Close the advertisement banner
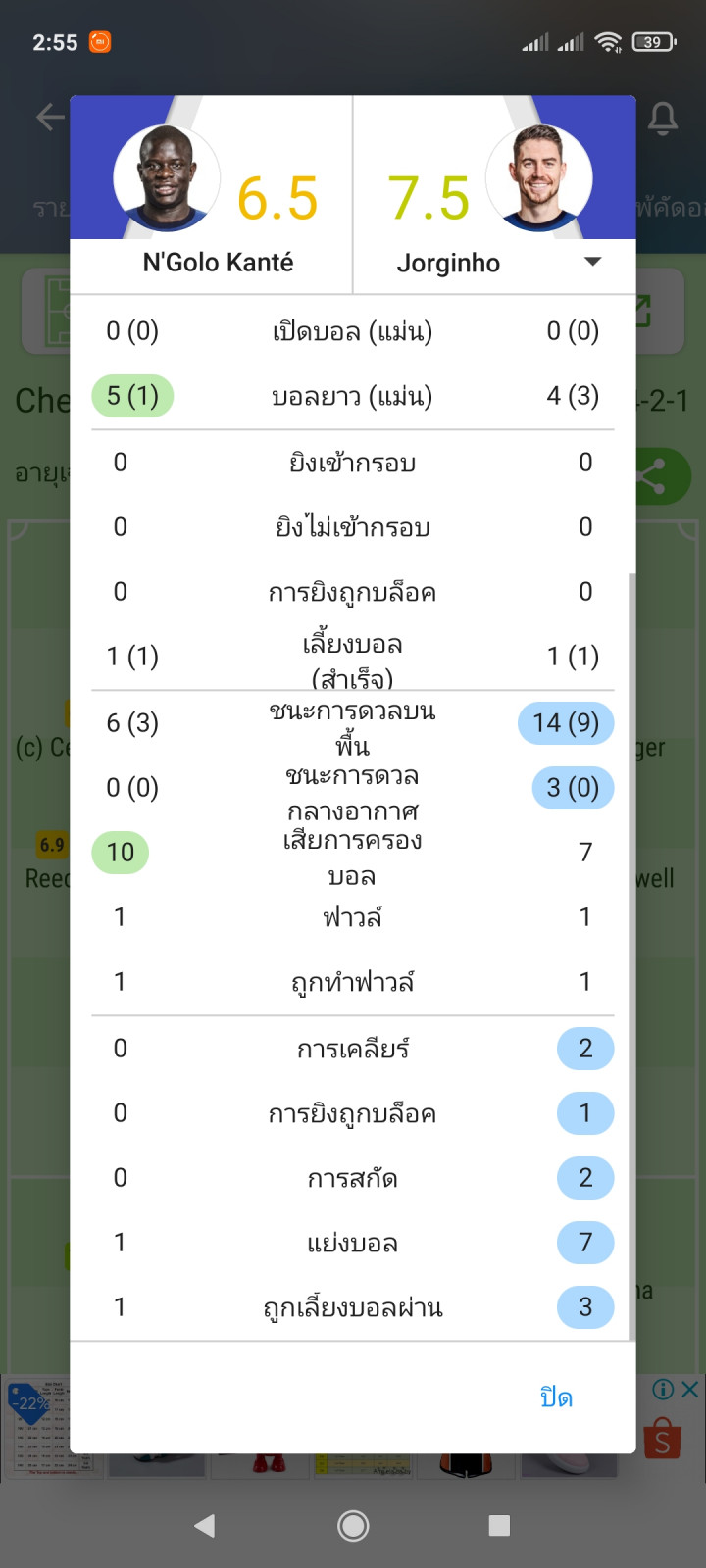706x1568 pixels. tap(690, 1389)
